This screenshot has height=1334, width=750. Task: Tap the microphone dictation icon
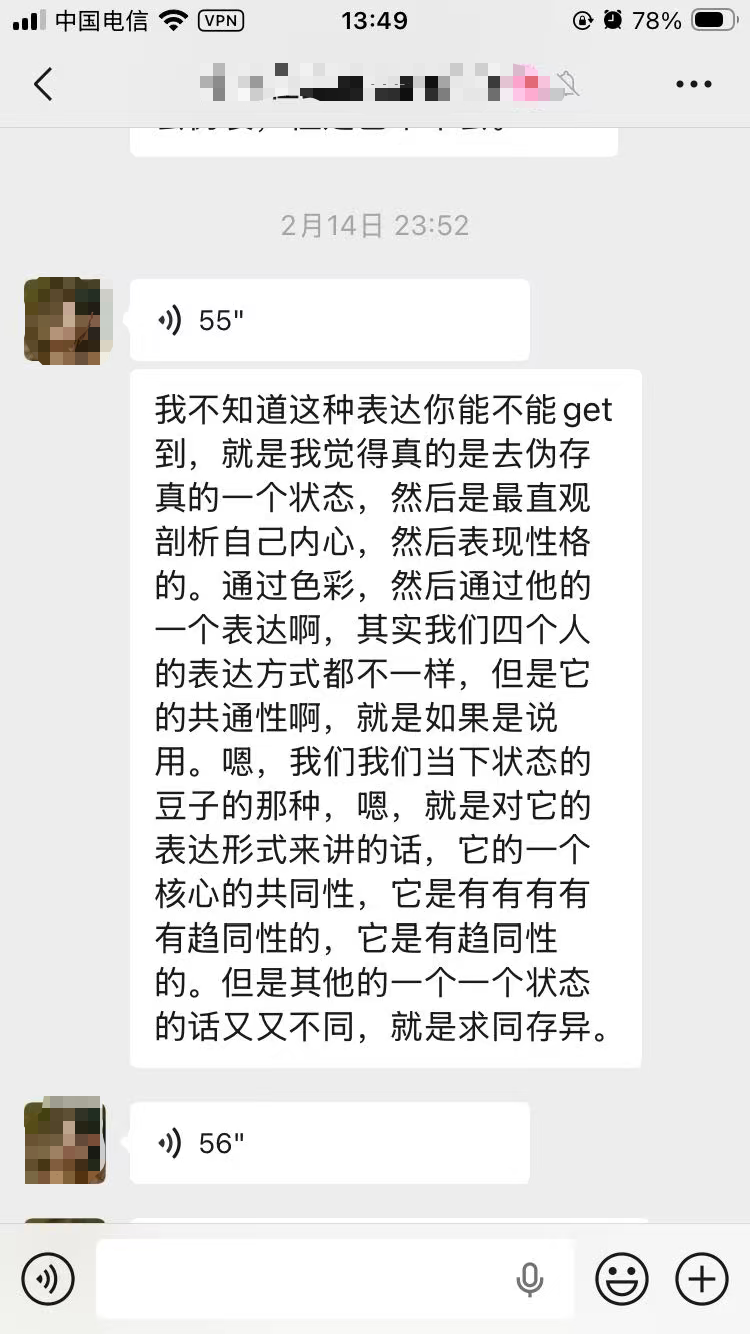click(530, 1279)
